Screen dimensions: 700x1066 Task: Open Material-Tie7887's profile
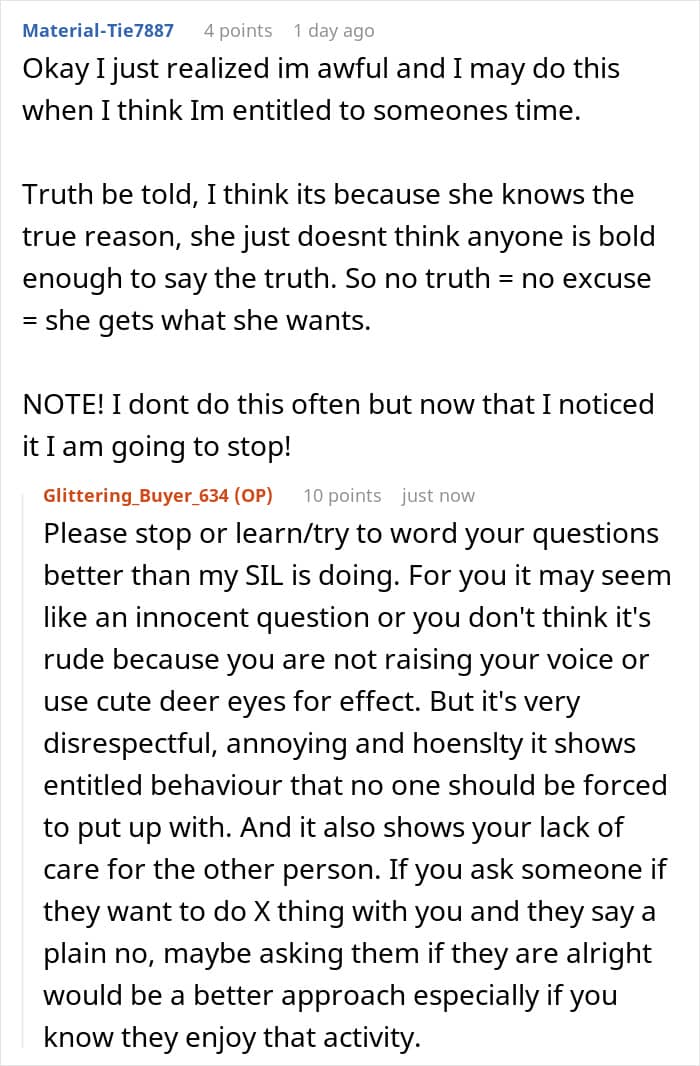98,31
